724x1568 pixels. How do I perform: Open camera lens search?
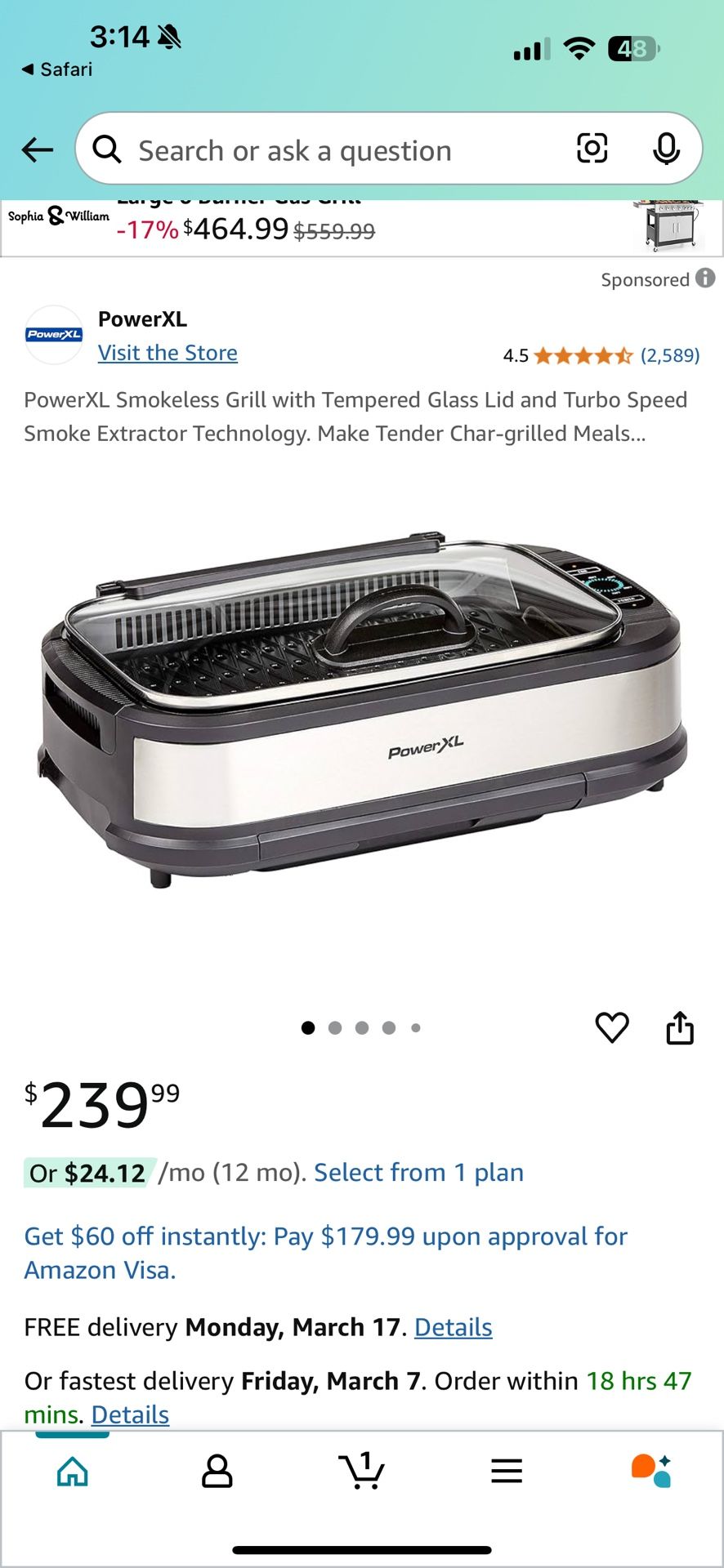592,149
